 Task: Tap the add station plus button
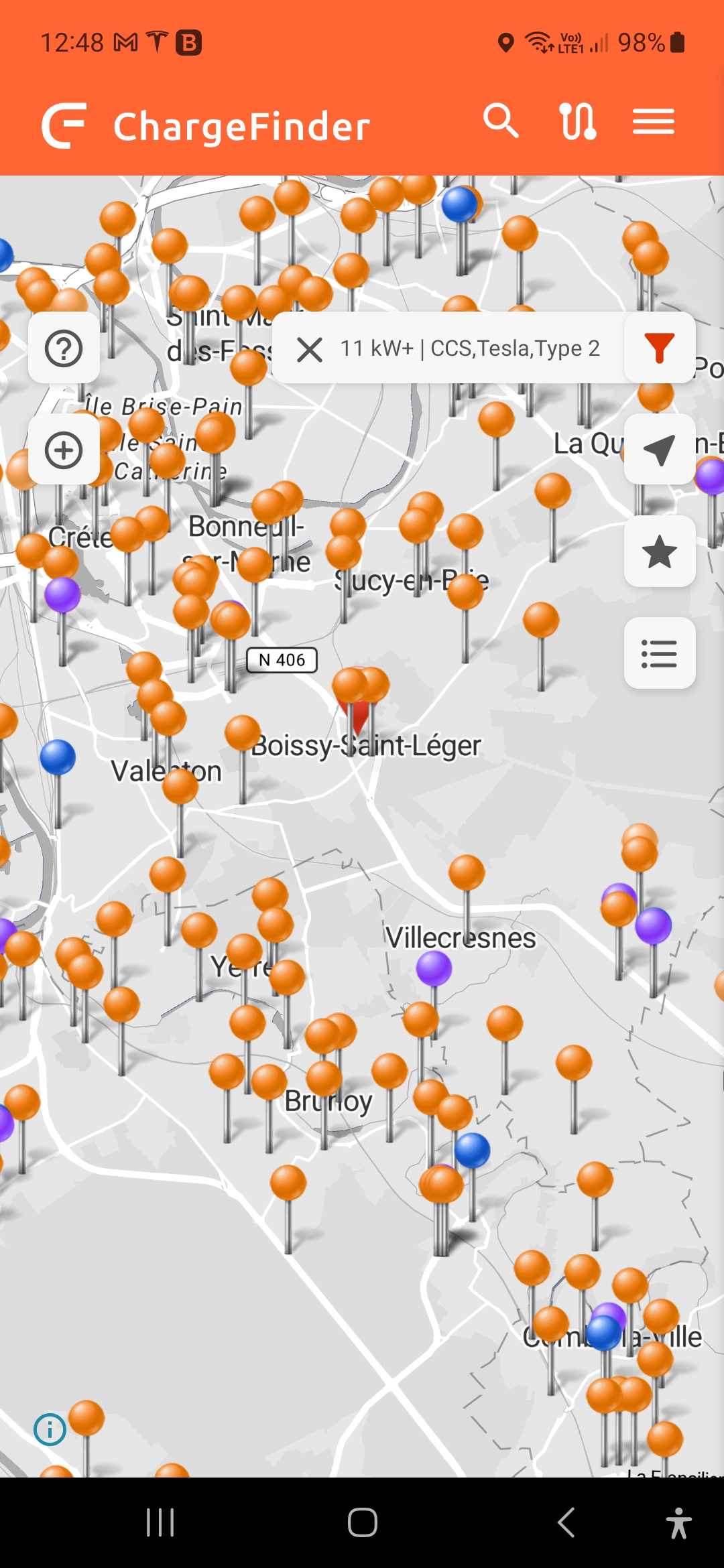pyautogui.click(x=64, y=450)
